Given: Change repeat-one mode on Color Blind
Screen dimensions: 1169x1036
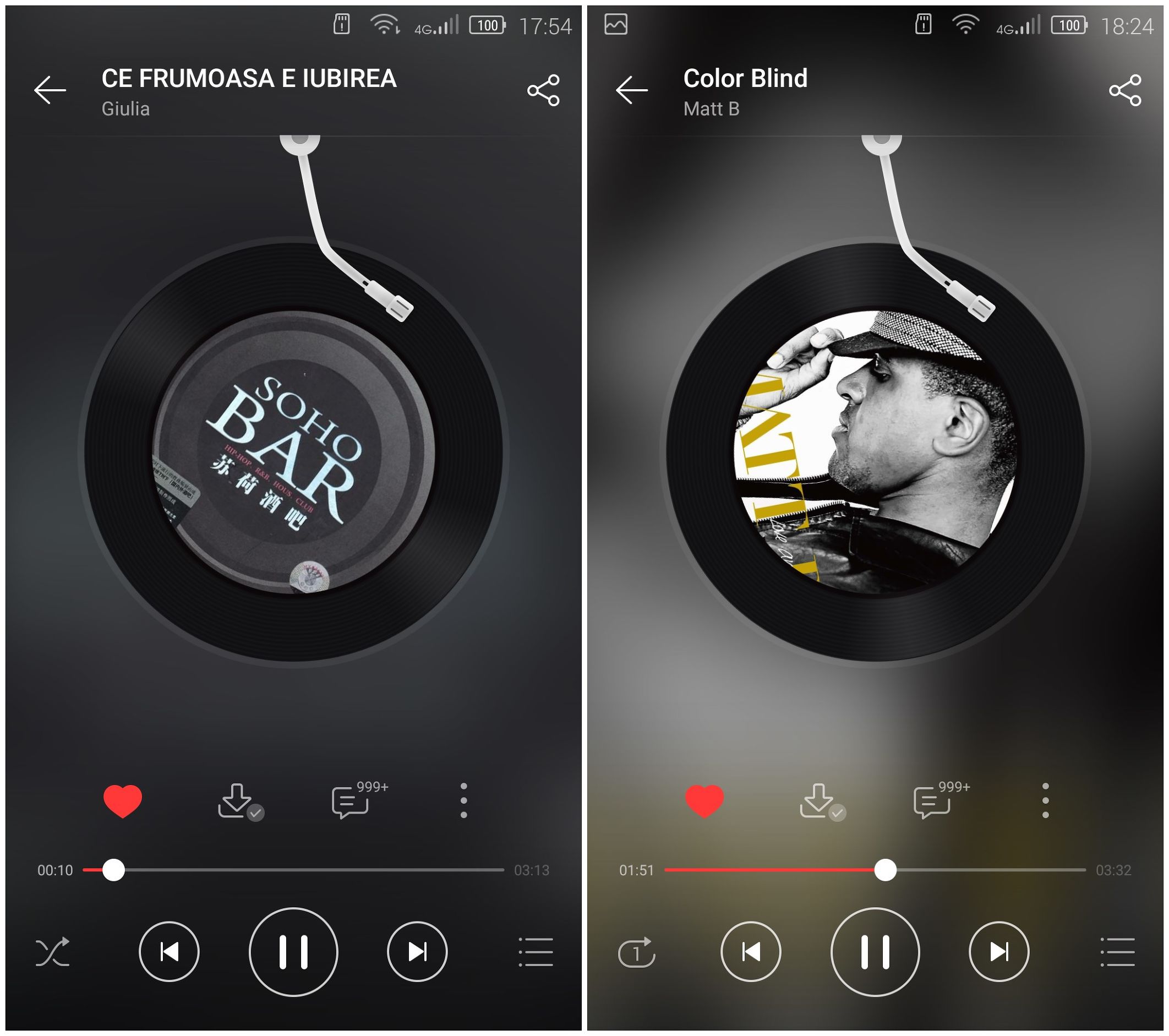Looking at the screenshot, I should click(636, 952).
